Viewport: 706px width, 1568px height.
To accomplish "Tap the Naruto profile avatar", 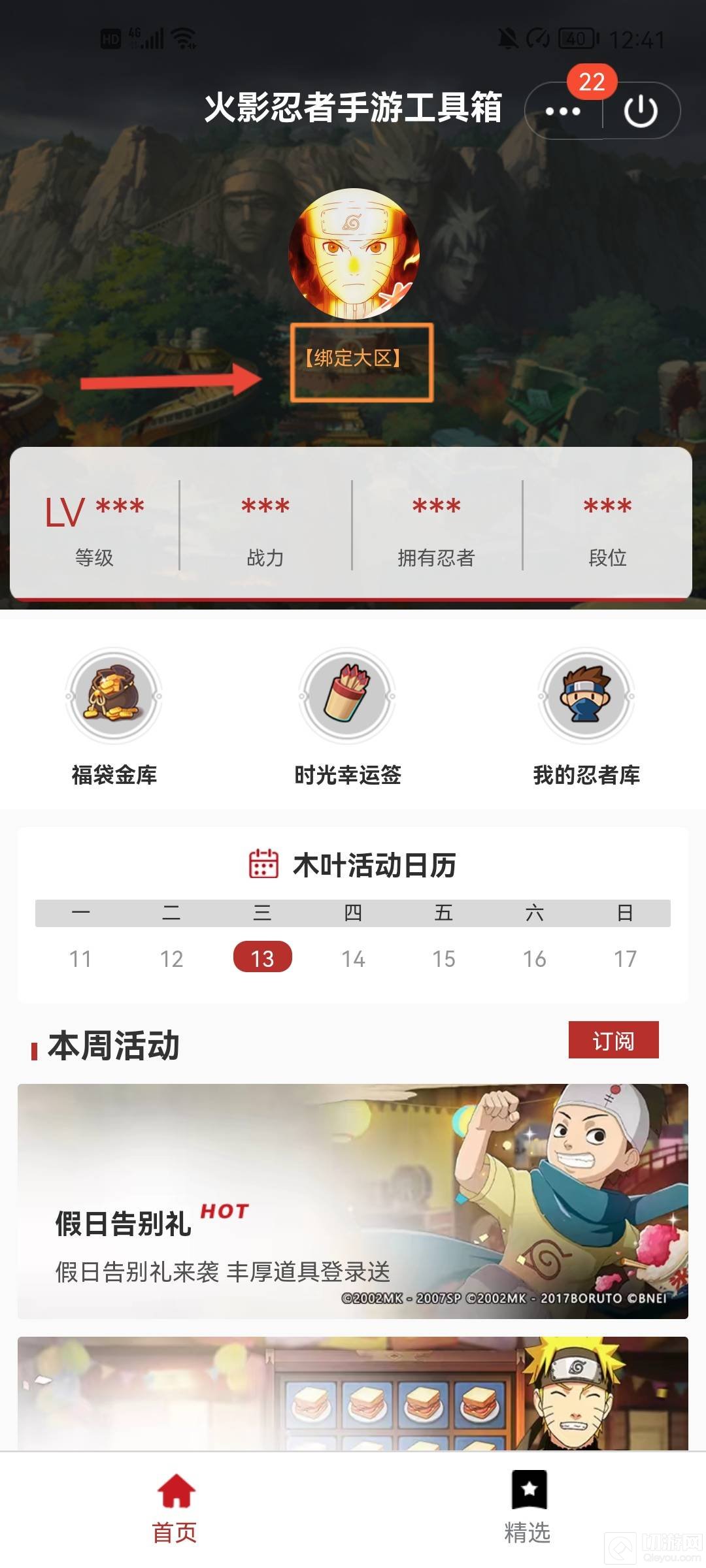I will (x=354, y=254).
